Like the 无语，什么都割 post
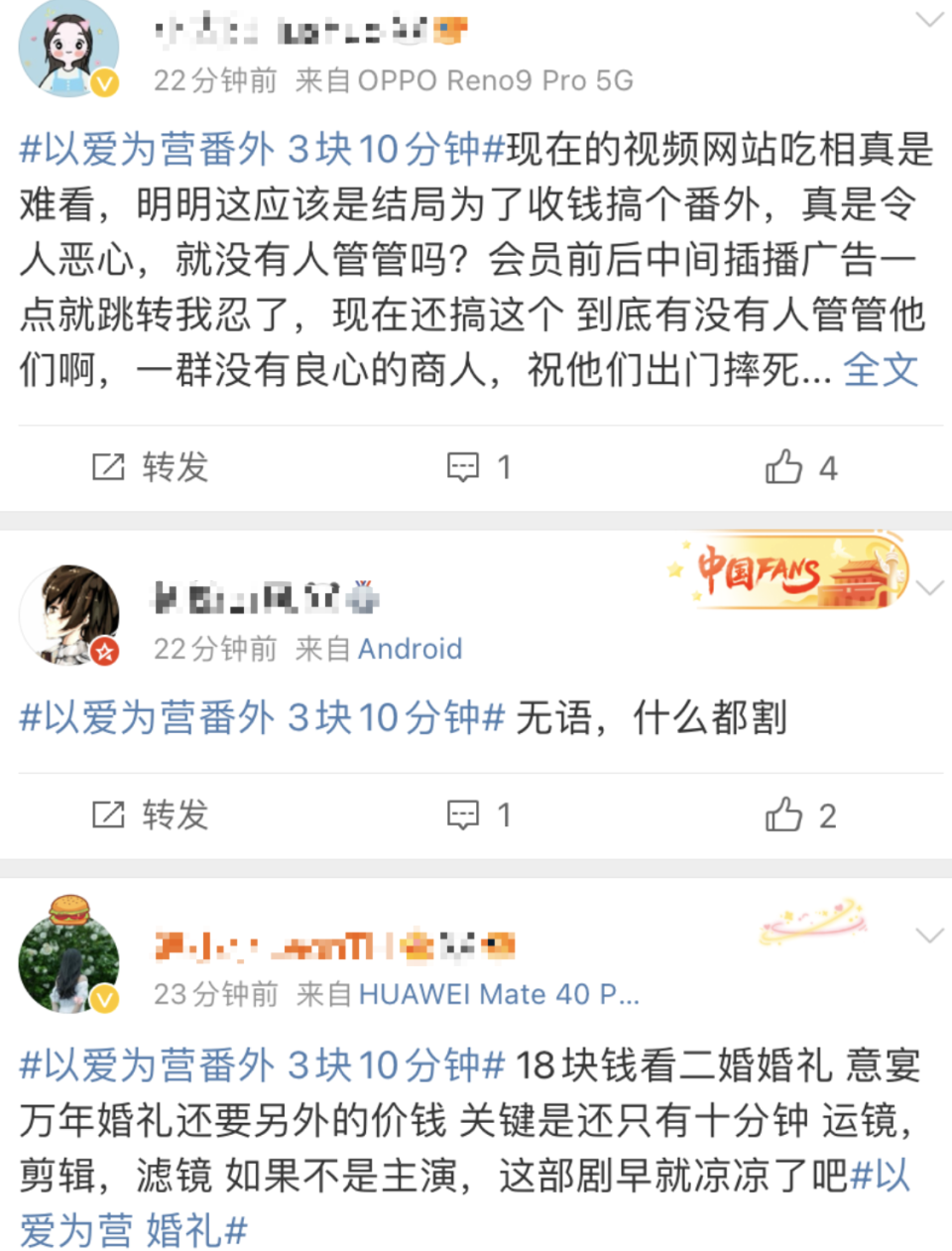The image size is (952, 1251). [x=801, y=814]
